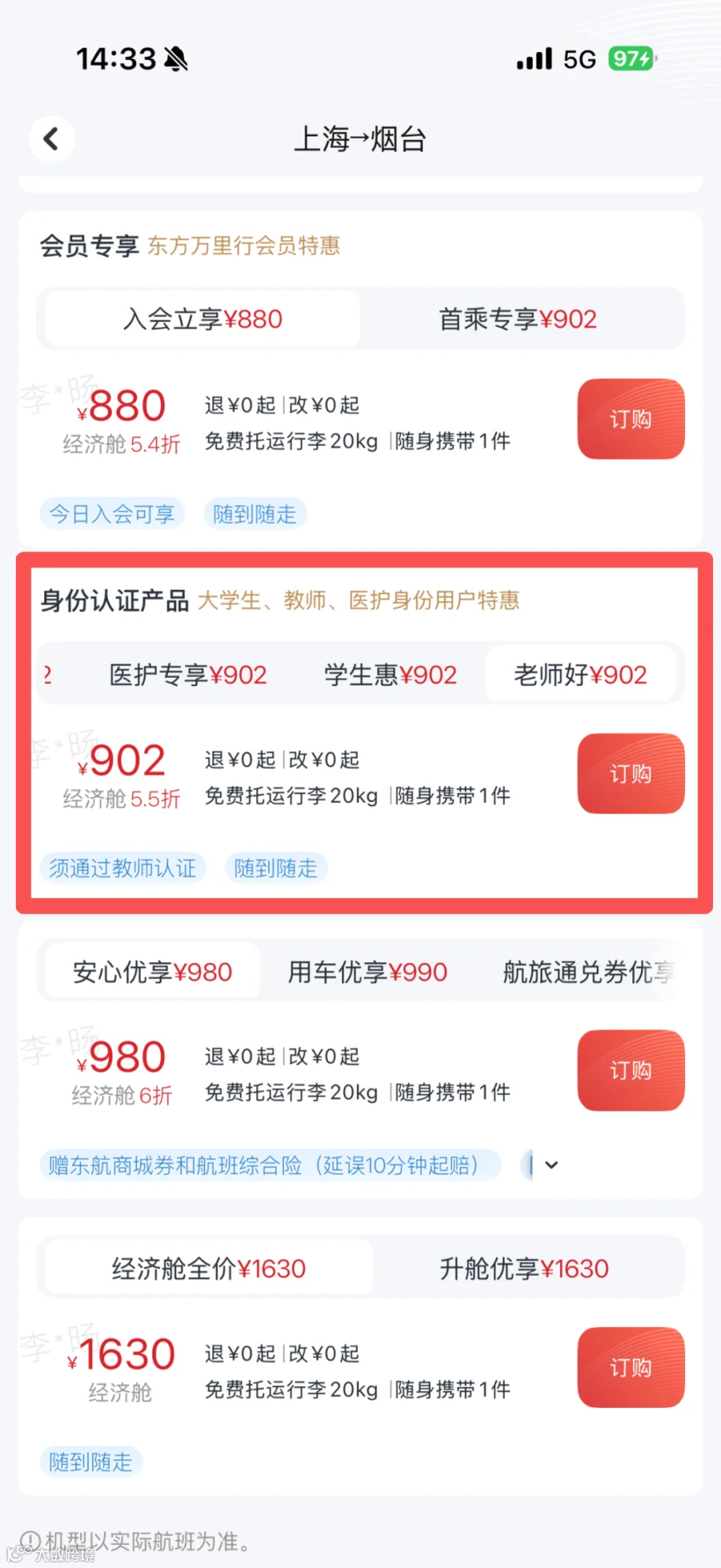The width and height of the screenshot is (721, 1568).
Task: Select the 医护专享¥902 tab
Action: tap(188, 675)
